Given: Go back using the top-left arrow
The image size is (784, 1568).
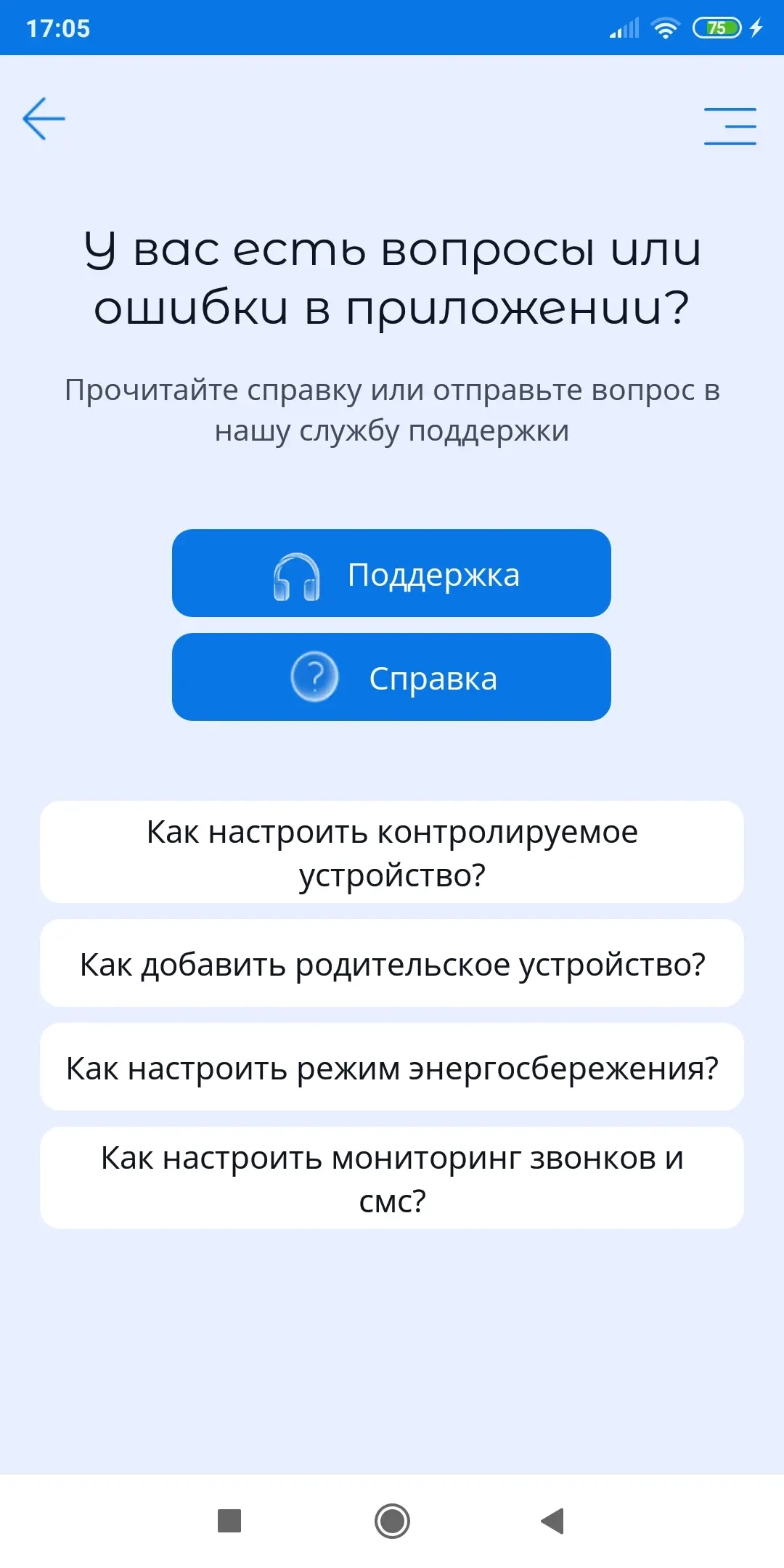Looking at the screenshot, I should point(44,118).
